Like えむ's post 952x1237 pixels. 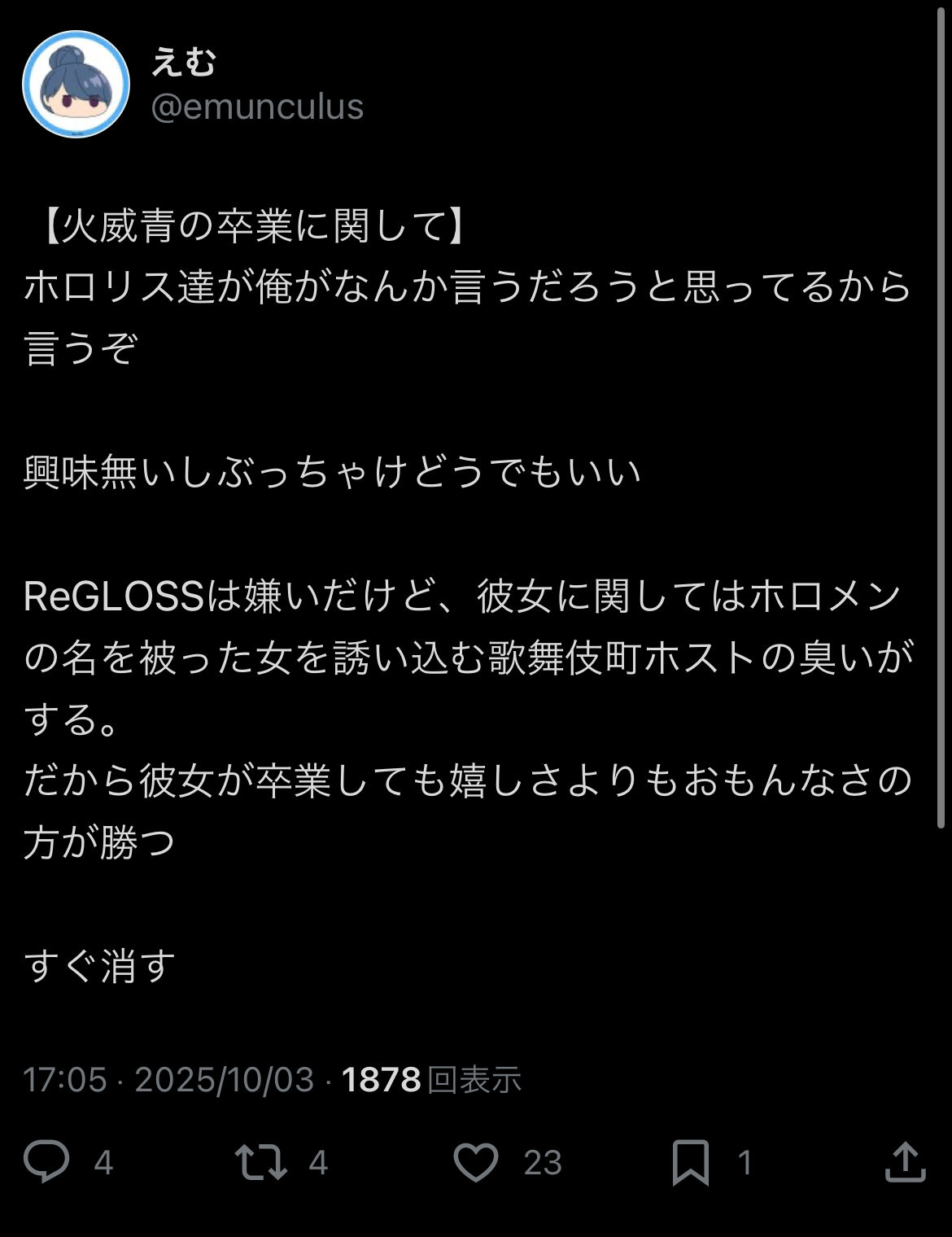[476, 1161]
